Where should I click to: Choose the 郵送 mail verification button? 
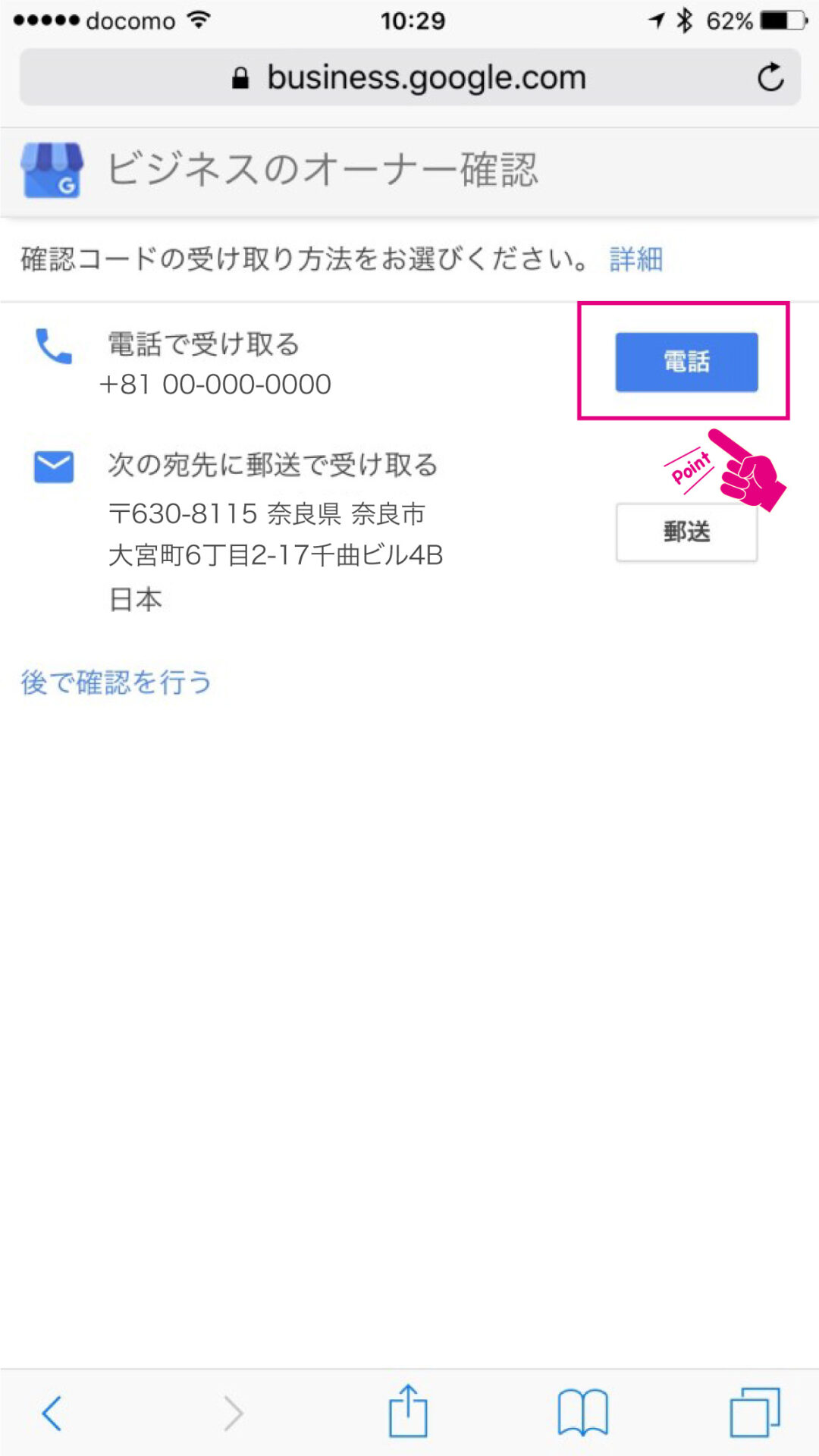tap(686, 532)
